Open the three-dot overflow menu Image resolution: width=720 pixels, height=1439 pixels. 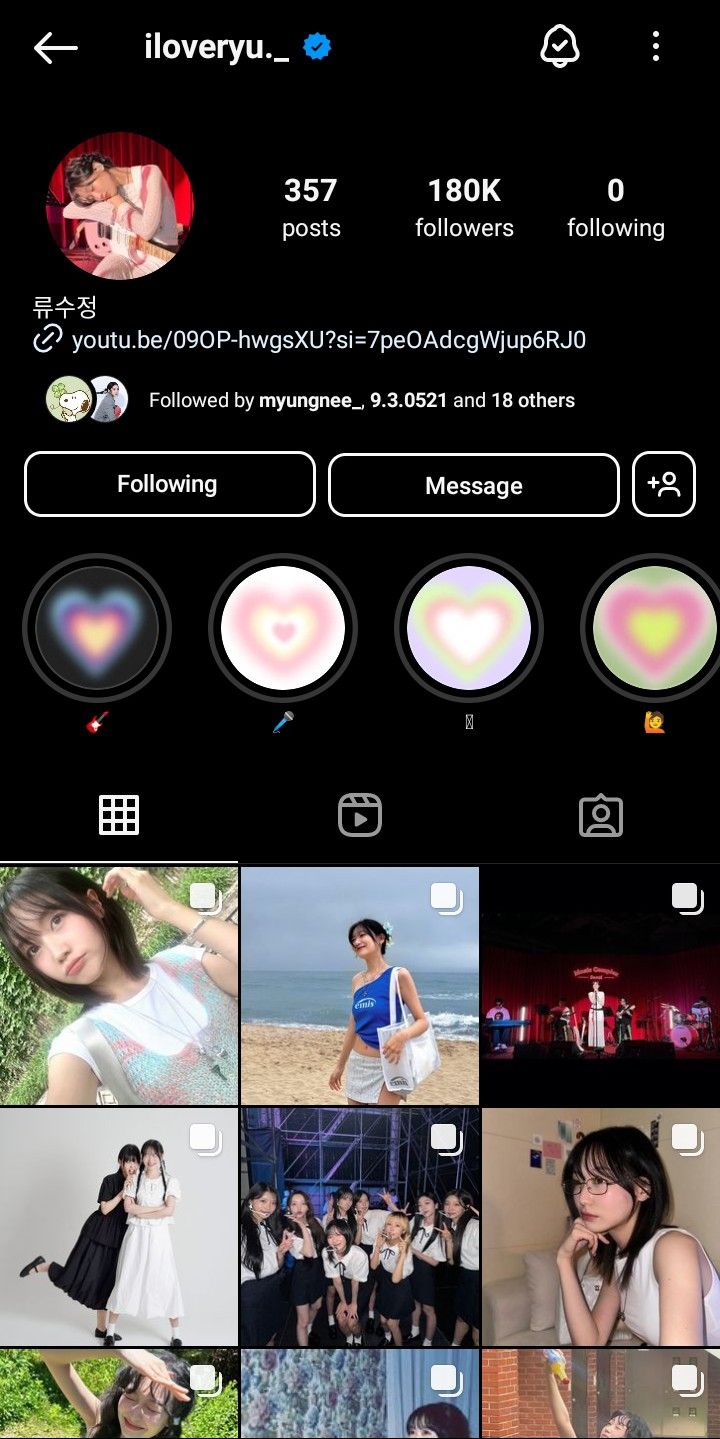[x=656, y=46]
